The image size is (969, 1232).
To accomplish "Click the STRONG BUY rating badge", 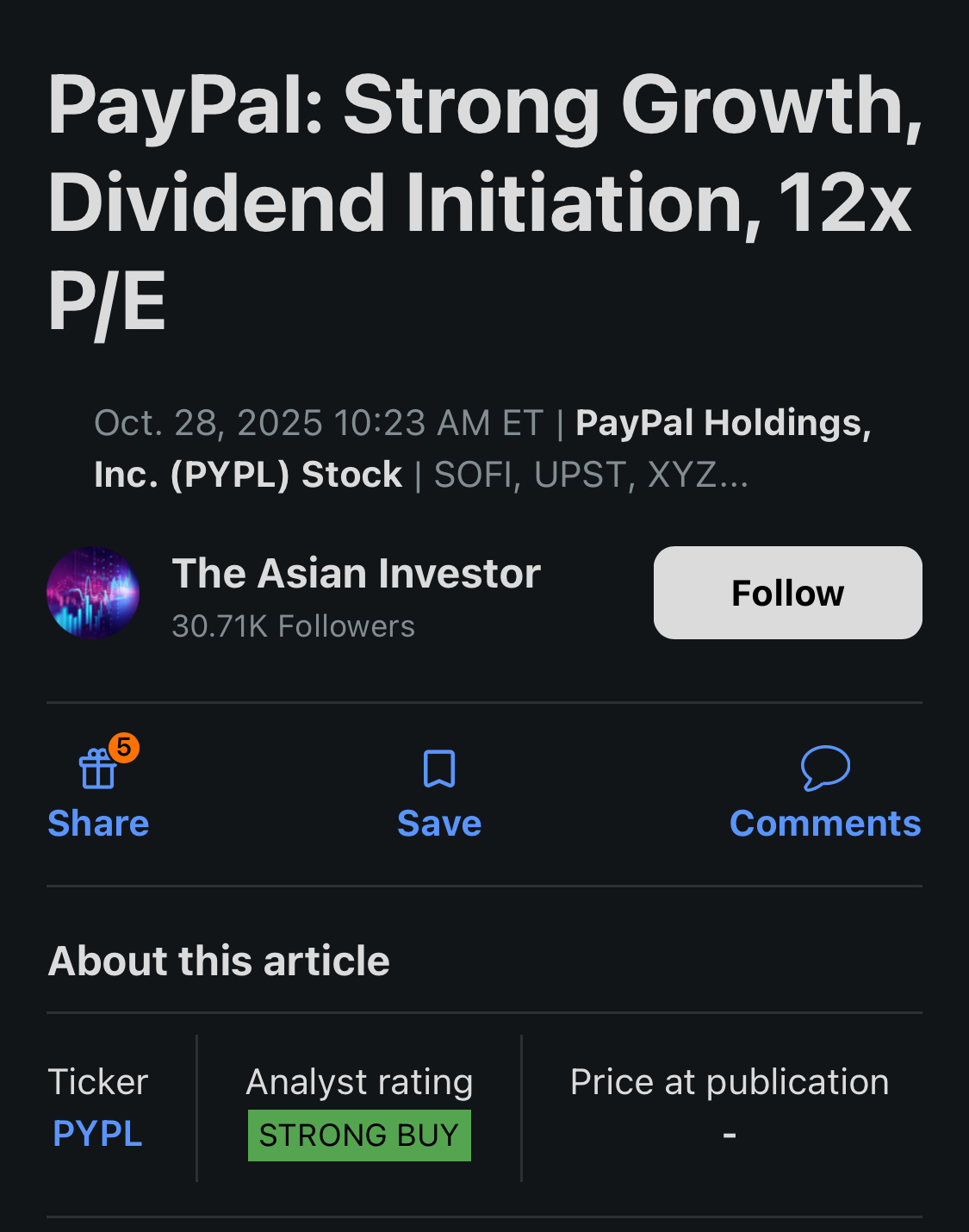I will (359, 1135).
